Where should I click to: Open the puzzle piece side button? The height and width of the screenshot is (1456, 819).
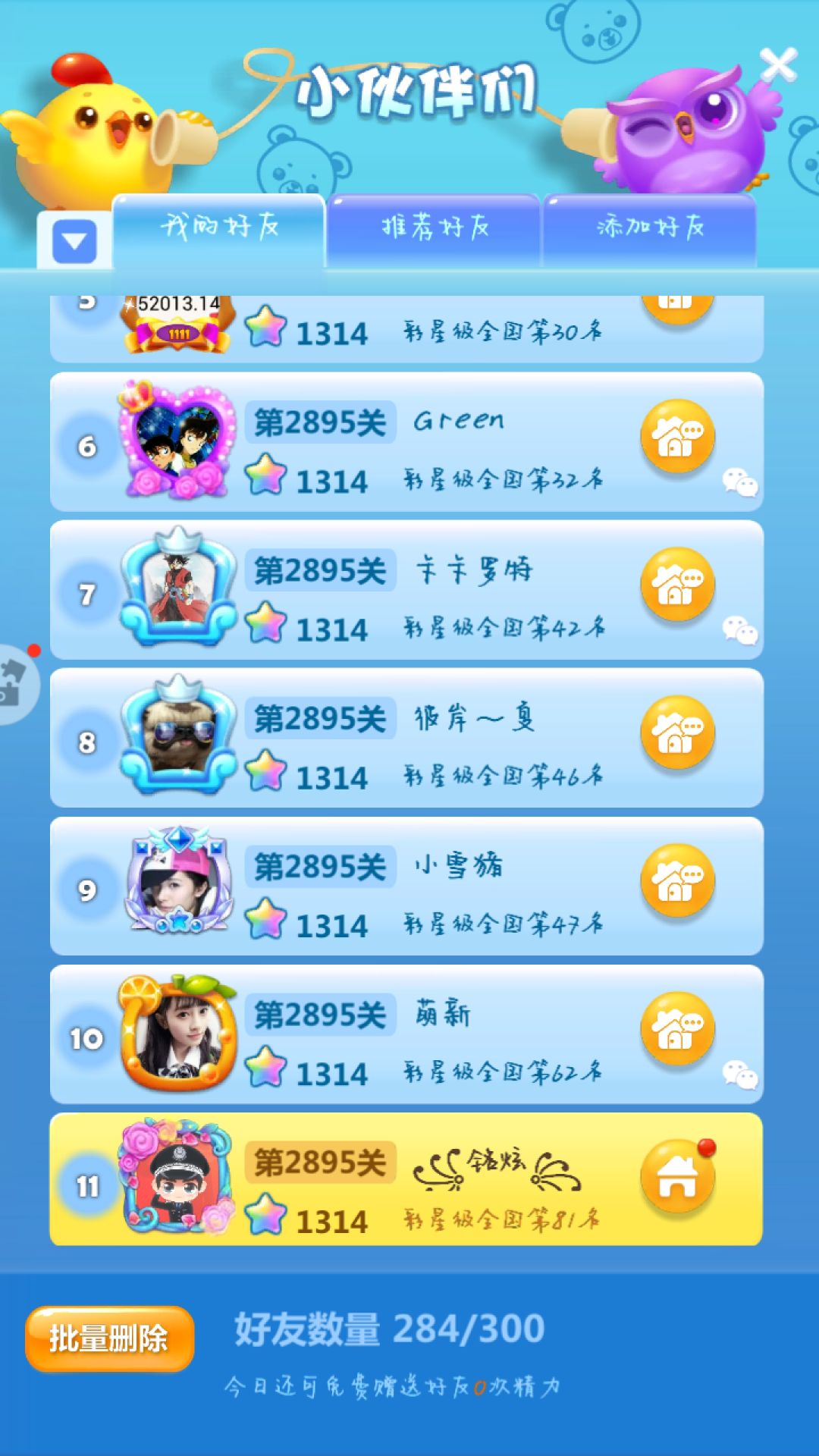15,684
